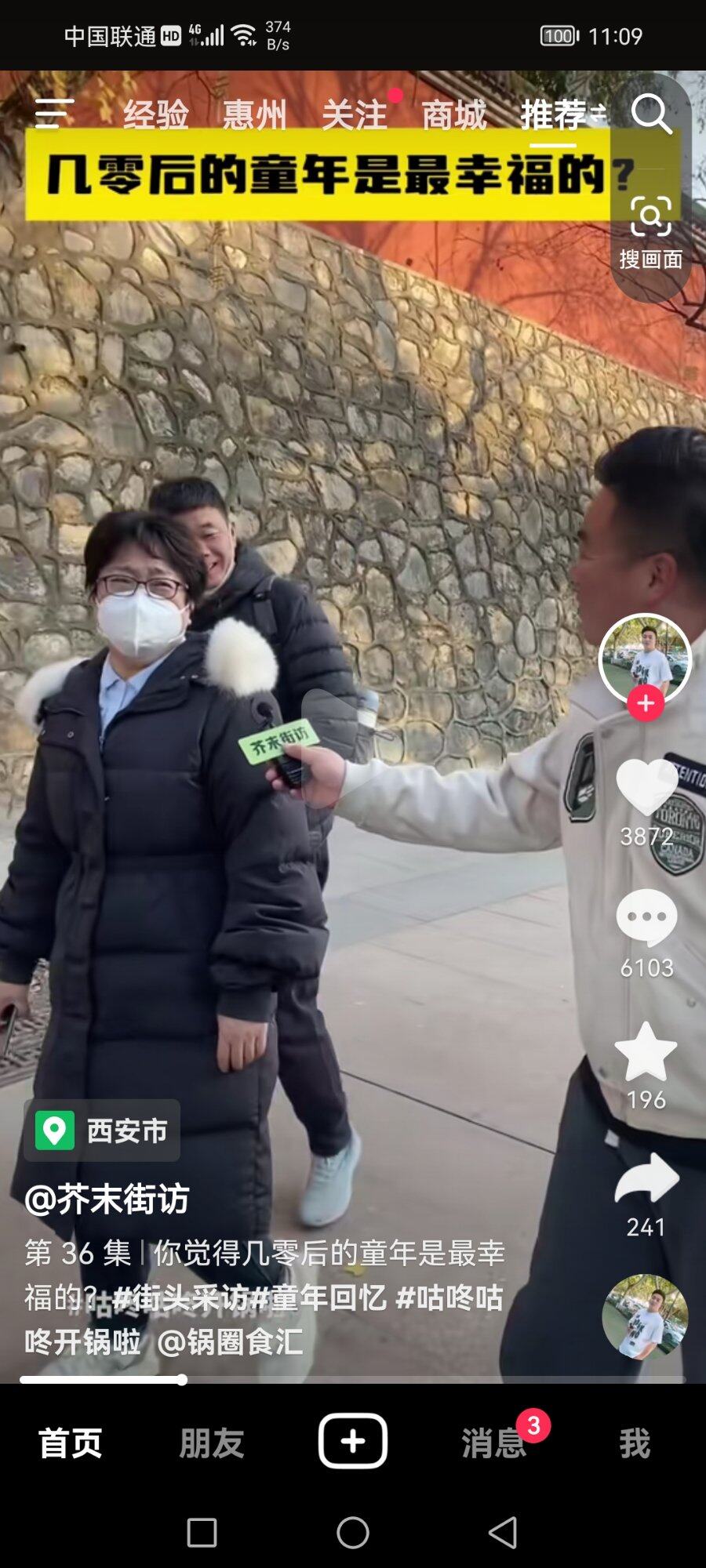Open the search magnifier icon
The height and width of the screenshot is (1568, 706).
pos(651,114)
